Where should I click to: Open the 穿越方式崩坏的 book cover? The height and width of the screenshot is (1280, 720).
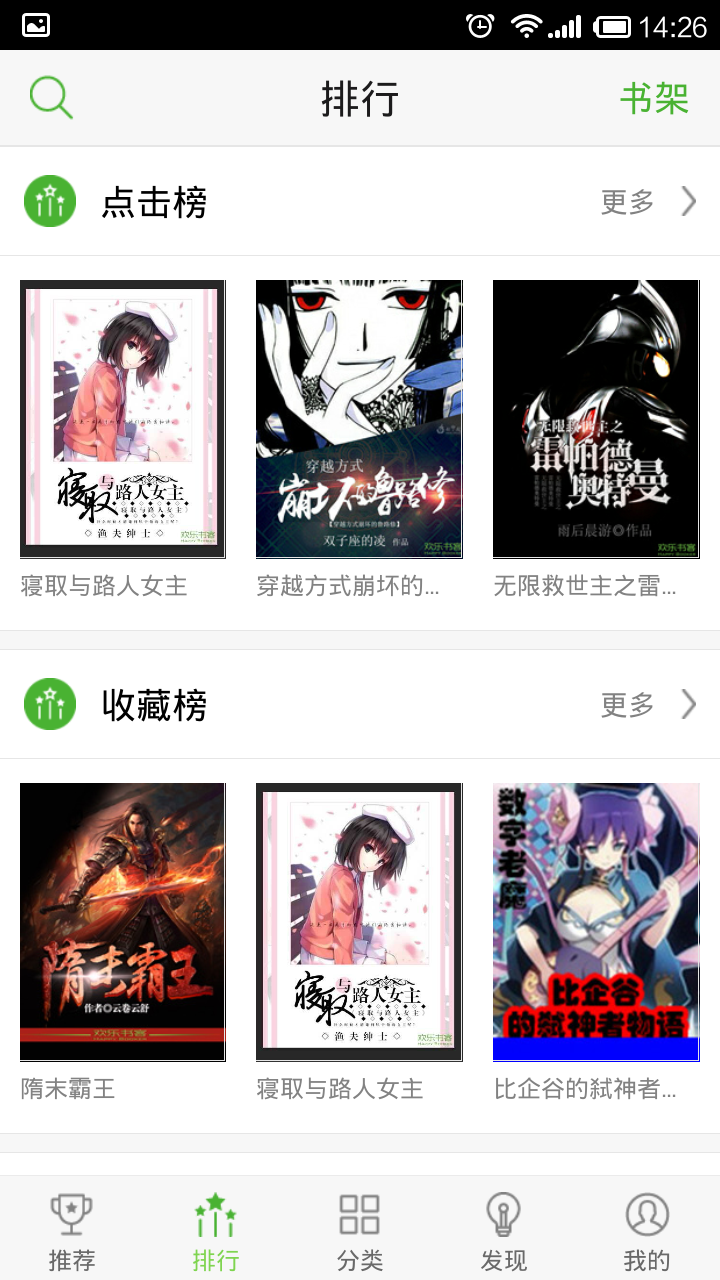coord(359,418)
